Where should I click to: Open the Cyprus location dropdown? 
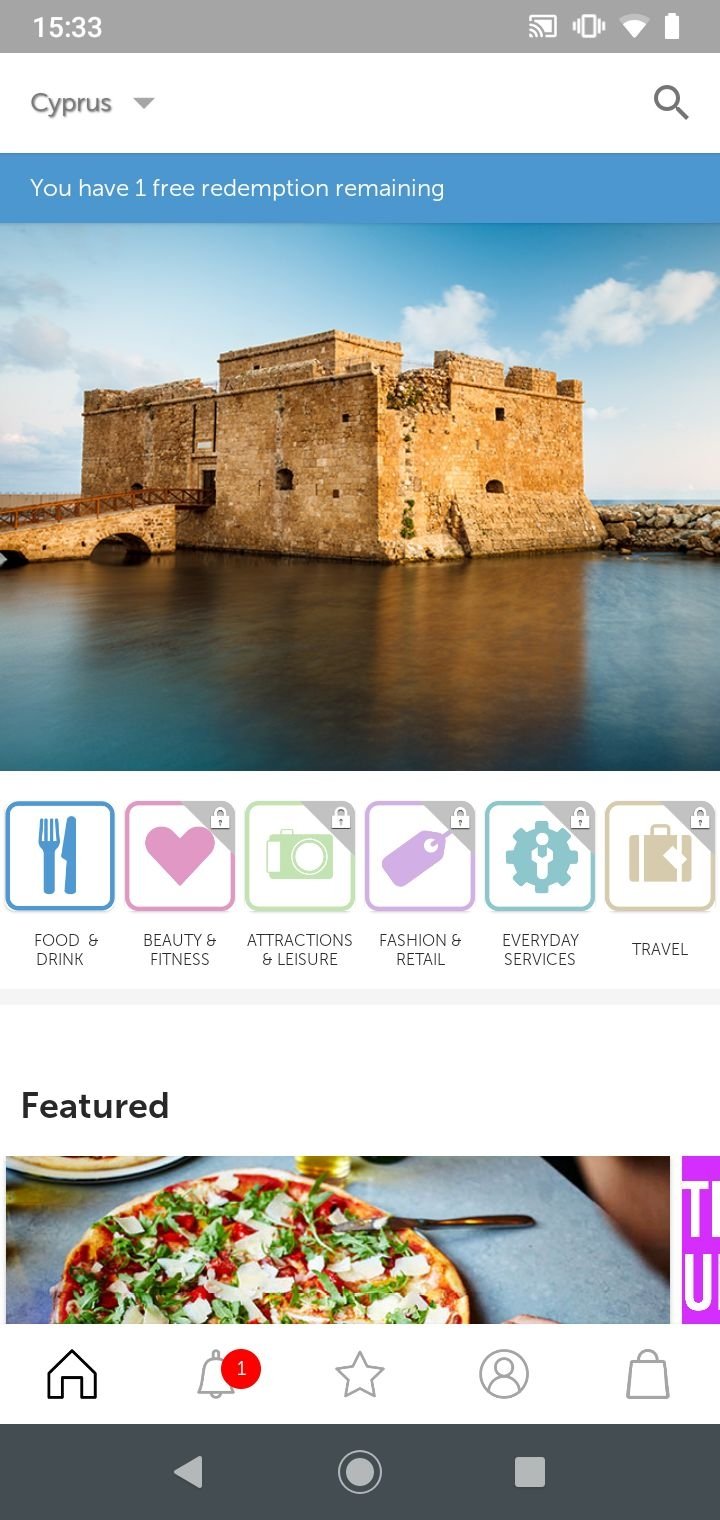[92, 103]
